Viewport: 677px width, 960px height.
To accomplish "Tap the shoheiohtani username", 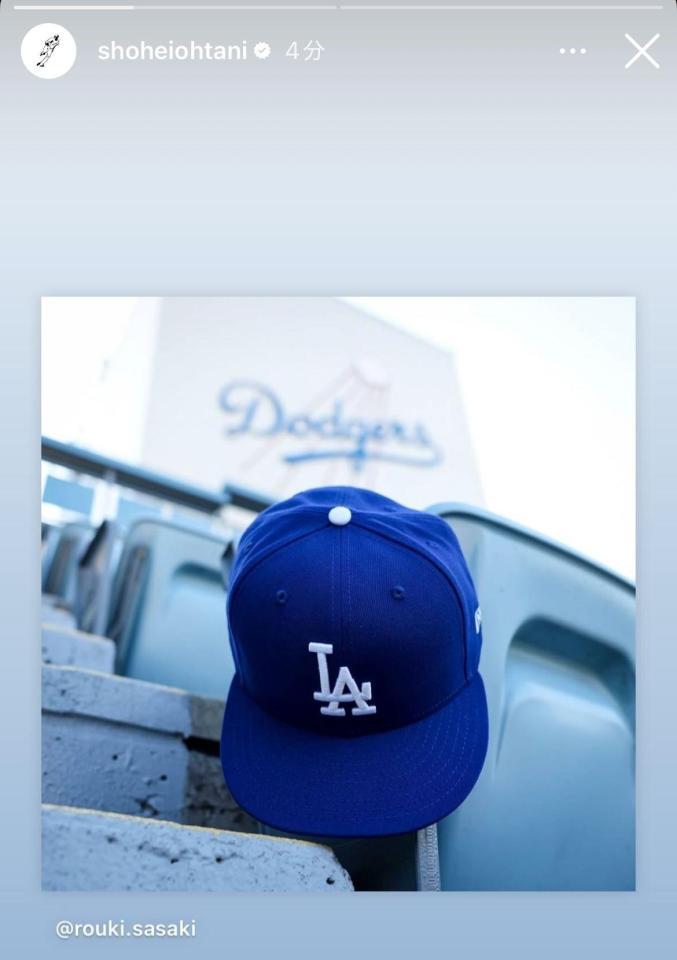I will pos(171,51).
